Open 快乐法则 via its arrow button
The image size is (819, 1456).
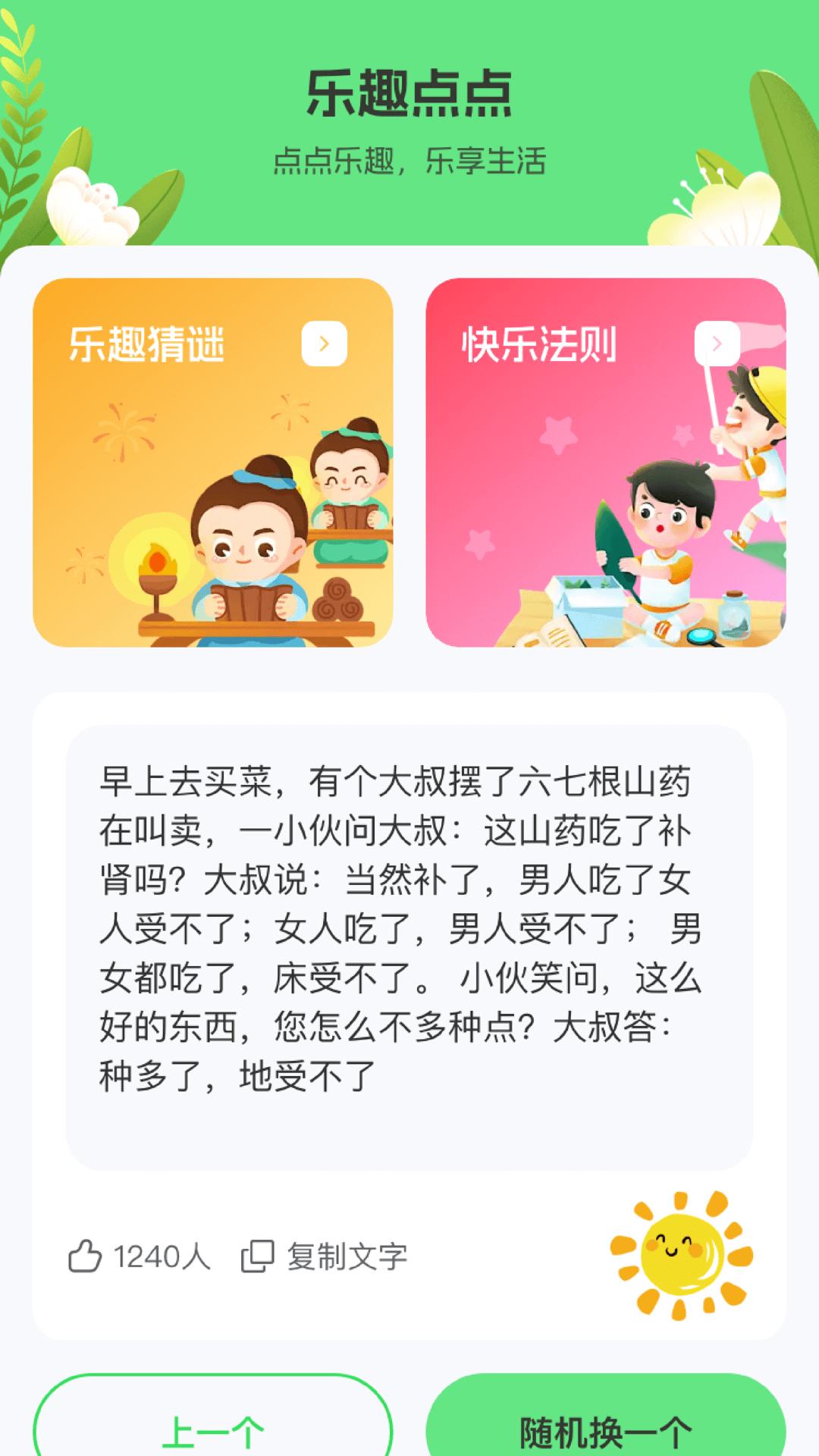(x=716, y=343)
